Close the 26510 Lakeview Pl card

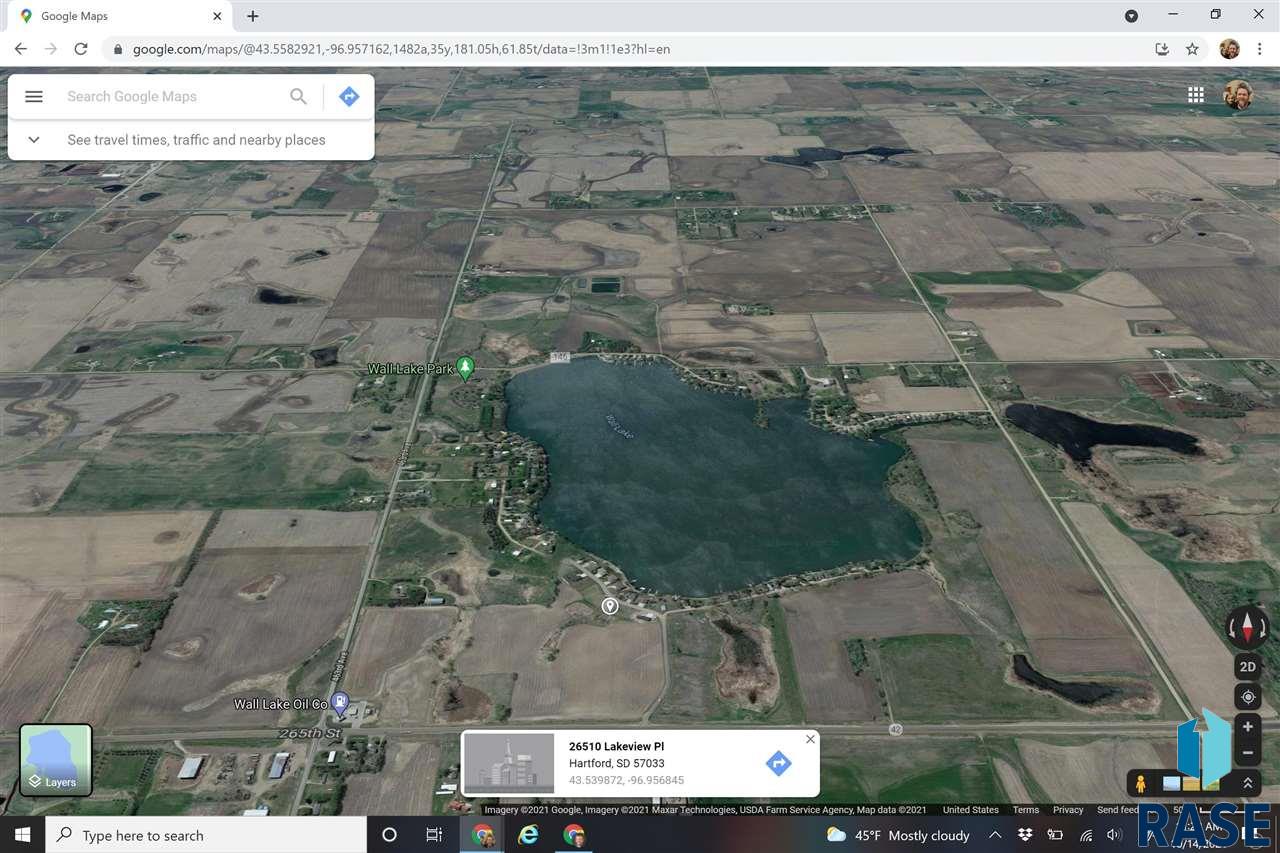(810, 739)
